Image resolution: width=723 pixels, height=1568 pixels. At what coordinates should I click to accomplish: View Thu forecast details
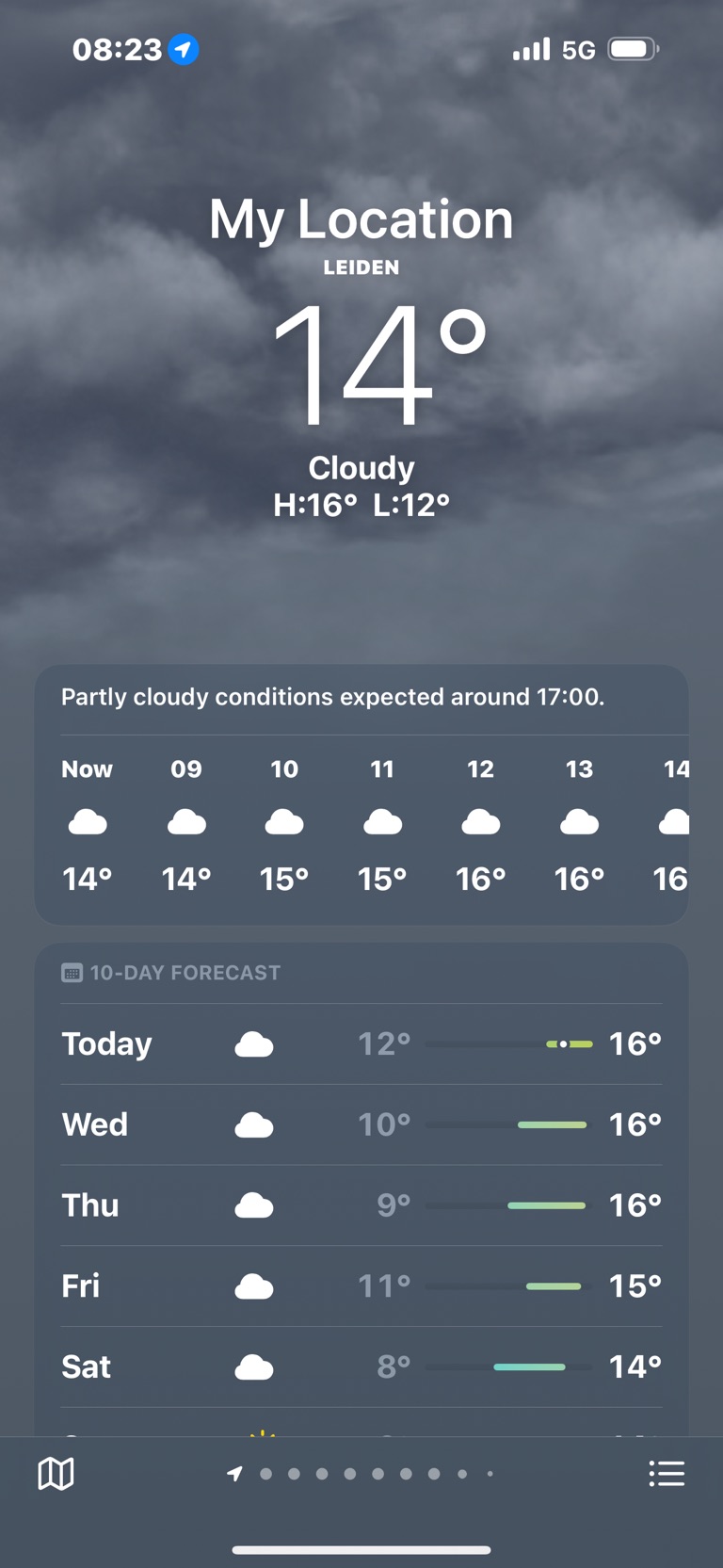(361, 1205)
